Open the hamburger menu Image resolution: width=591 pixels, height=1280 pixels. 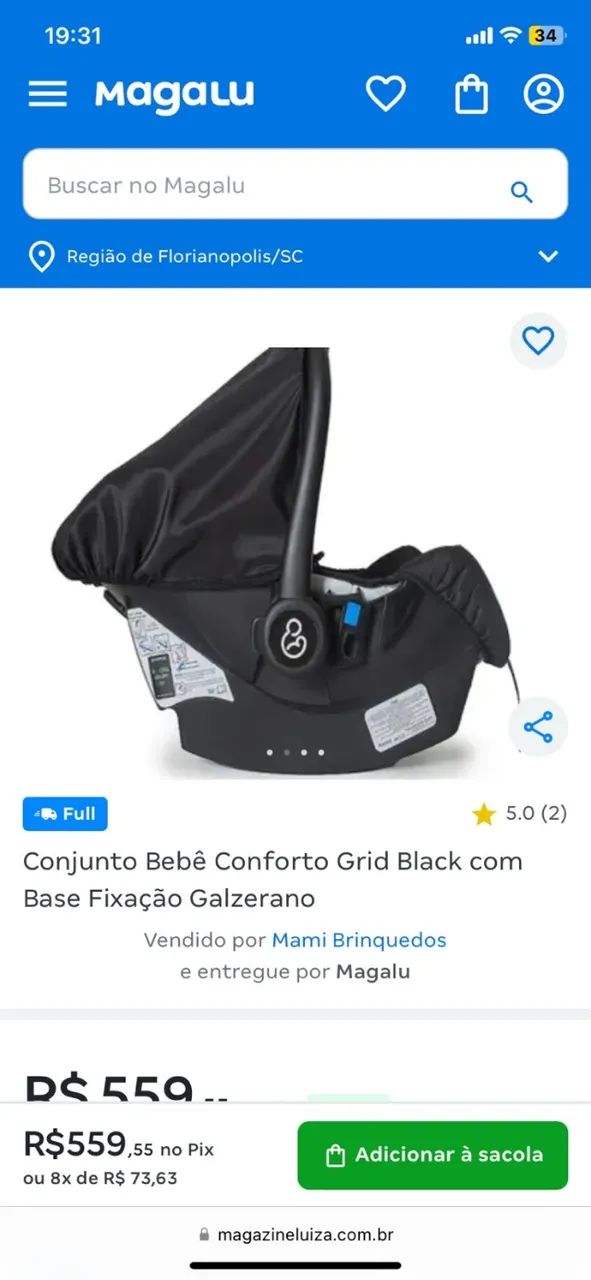tap(47, 94)
